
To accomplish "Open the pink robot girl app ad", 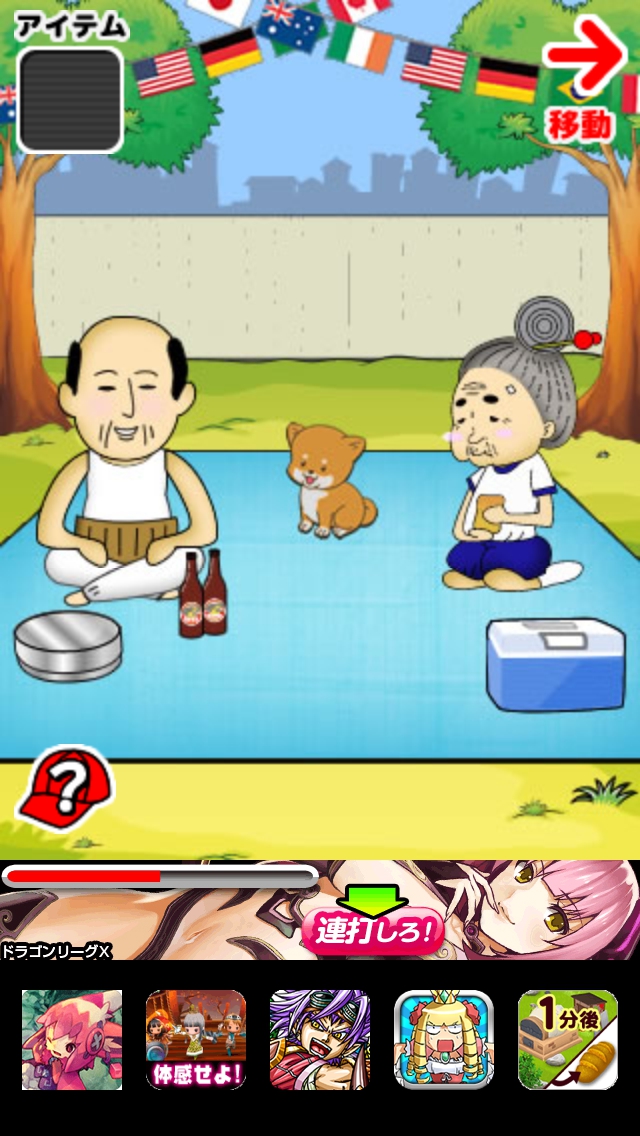I will pos(72,1039).
